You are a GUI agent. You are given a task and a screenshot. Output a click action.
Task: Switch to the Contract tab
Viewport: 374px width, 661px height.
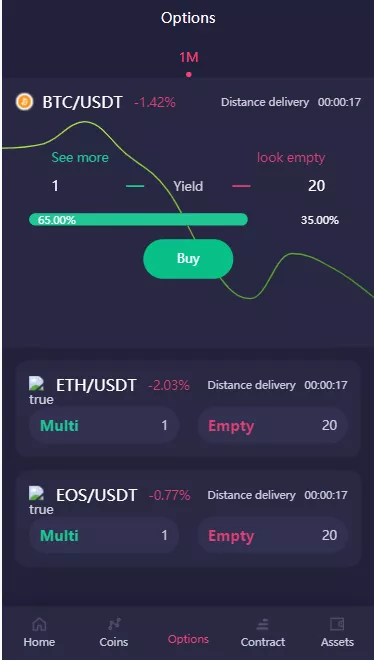point(263,632)
